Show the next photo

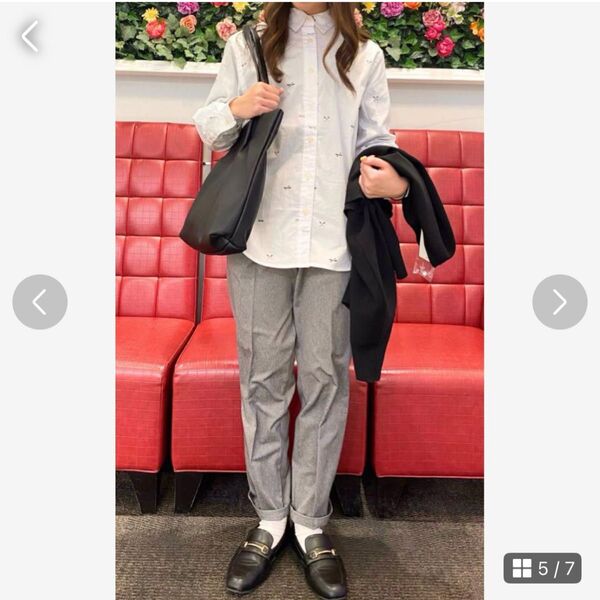pyautogui.click(x=559, y=302)
